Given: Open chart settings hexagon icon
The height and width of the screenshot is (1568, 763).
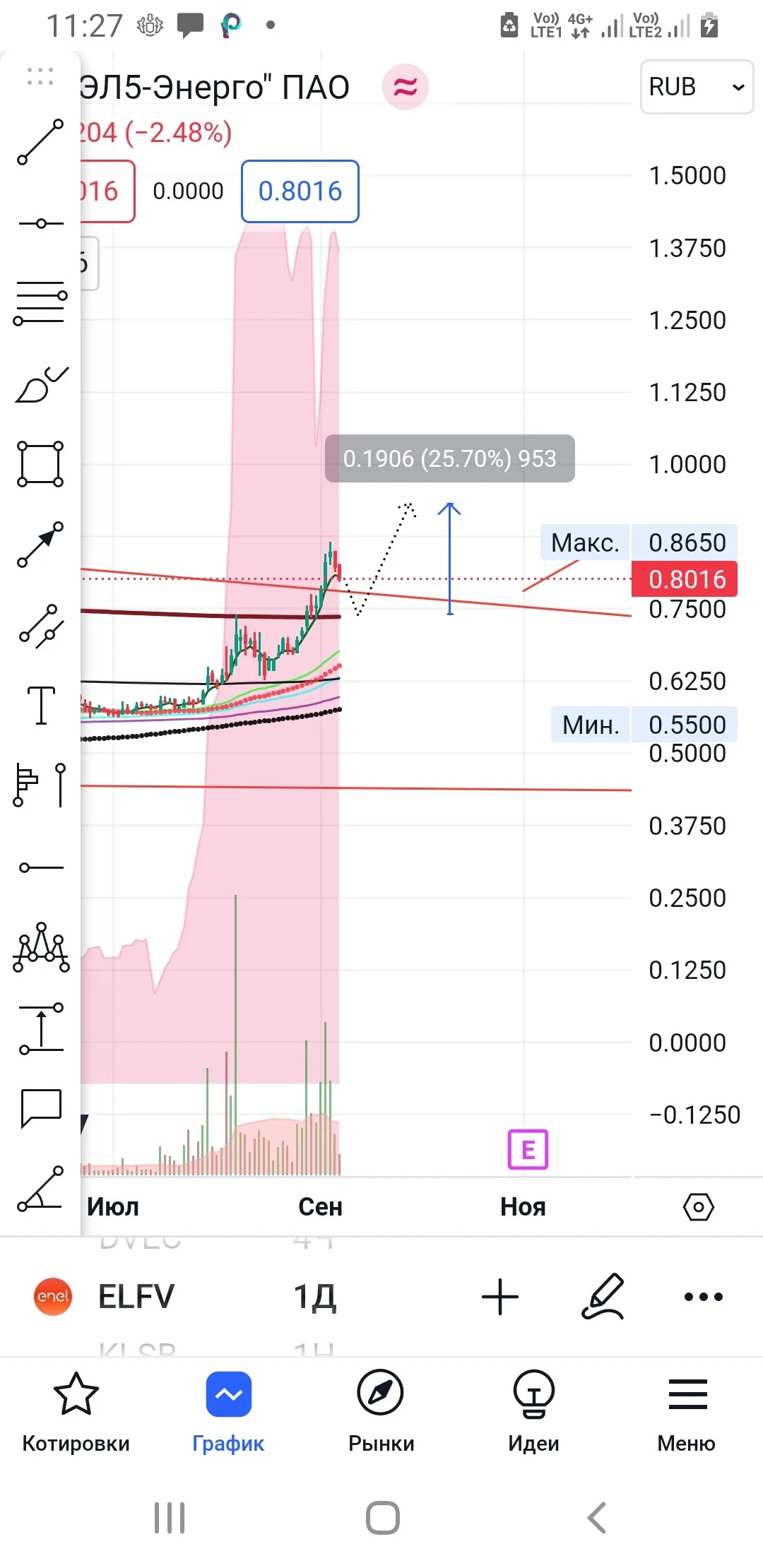Looking at the screenshot, I should coord(699,1207).
